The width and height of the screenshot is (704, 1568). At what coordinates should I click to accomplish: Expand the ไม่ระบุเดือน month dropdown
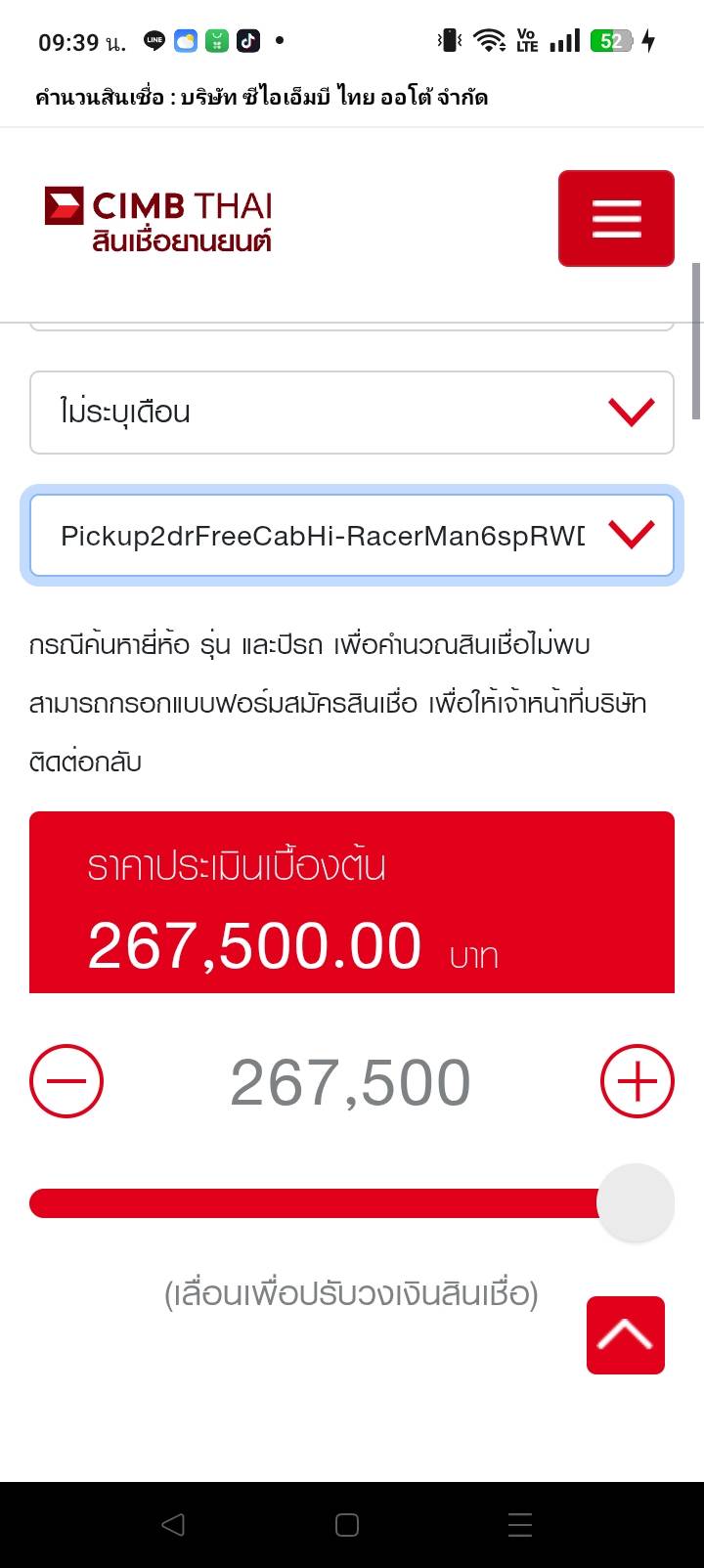(352, 413)
